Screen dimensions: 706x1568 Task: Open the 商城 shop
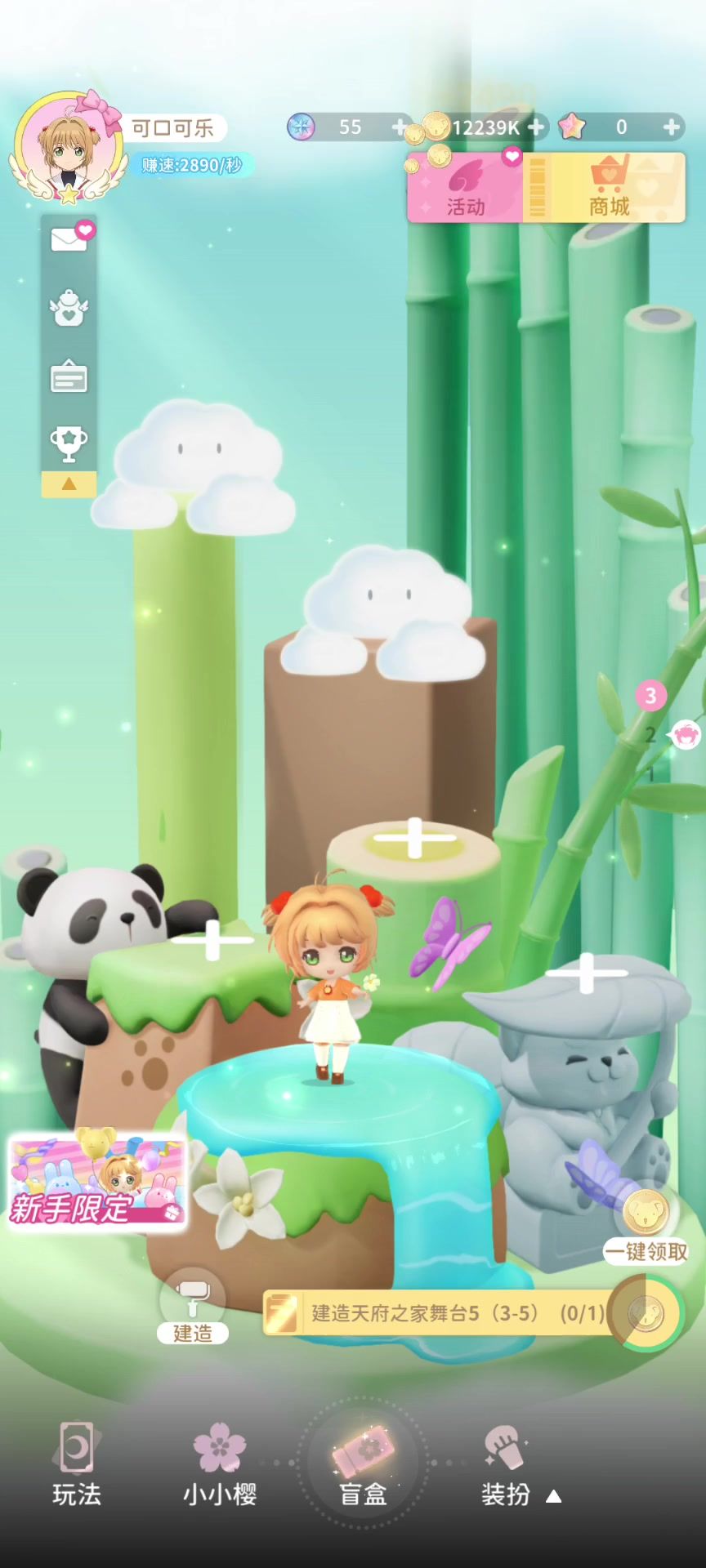pos(610,189)
